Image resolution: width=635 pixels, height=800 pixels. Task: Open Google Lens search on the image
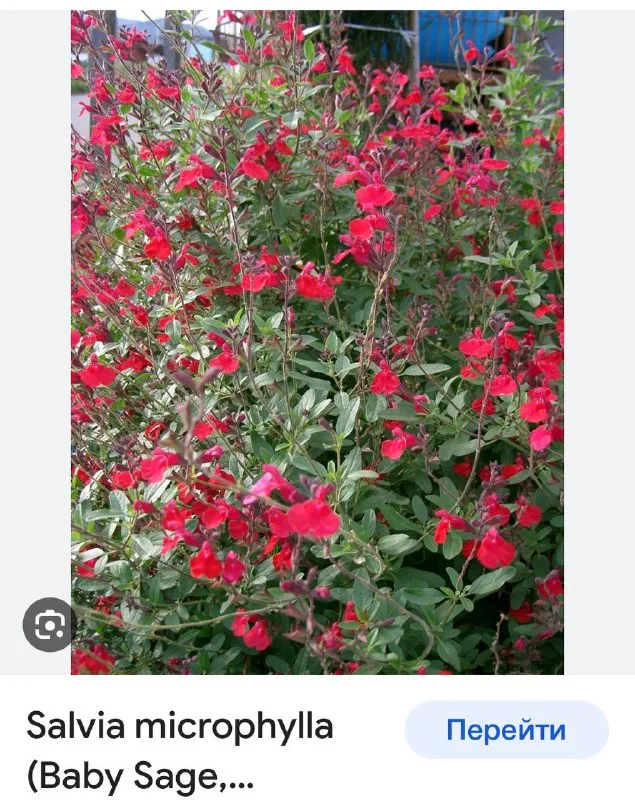[x=49, y=625]
